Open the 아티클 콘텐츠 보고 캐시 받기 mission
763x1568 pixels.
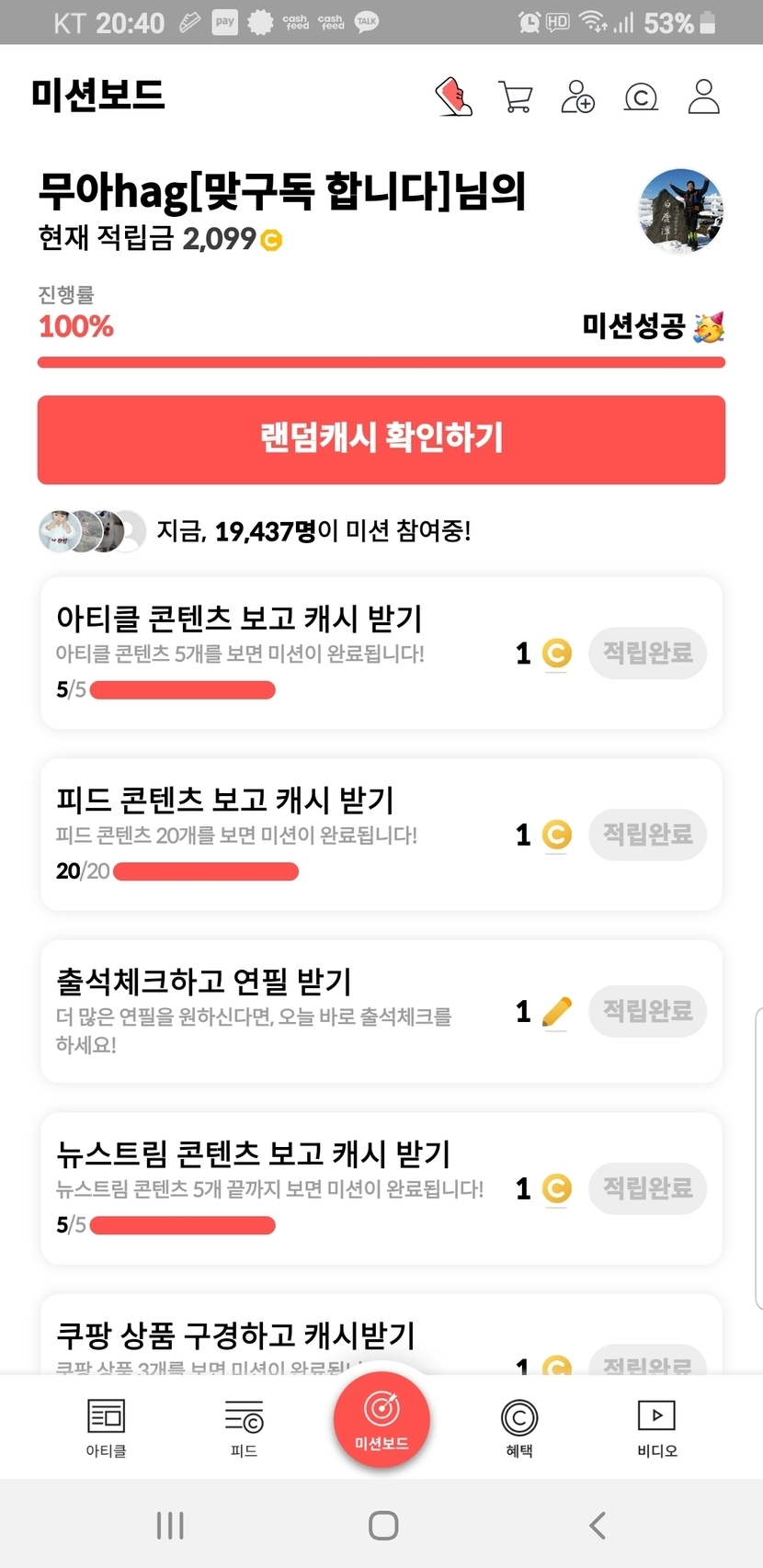[x=241, y=619]
